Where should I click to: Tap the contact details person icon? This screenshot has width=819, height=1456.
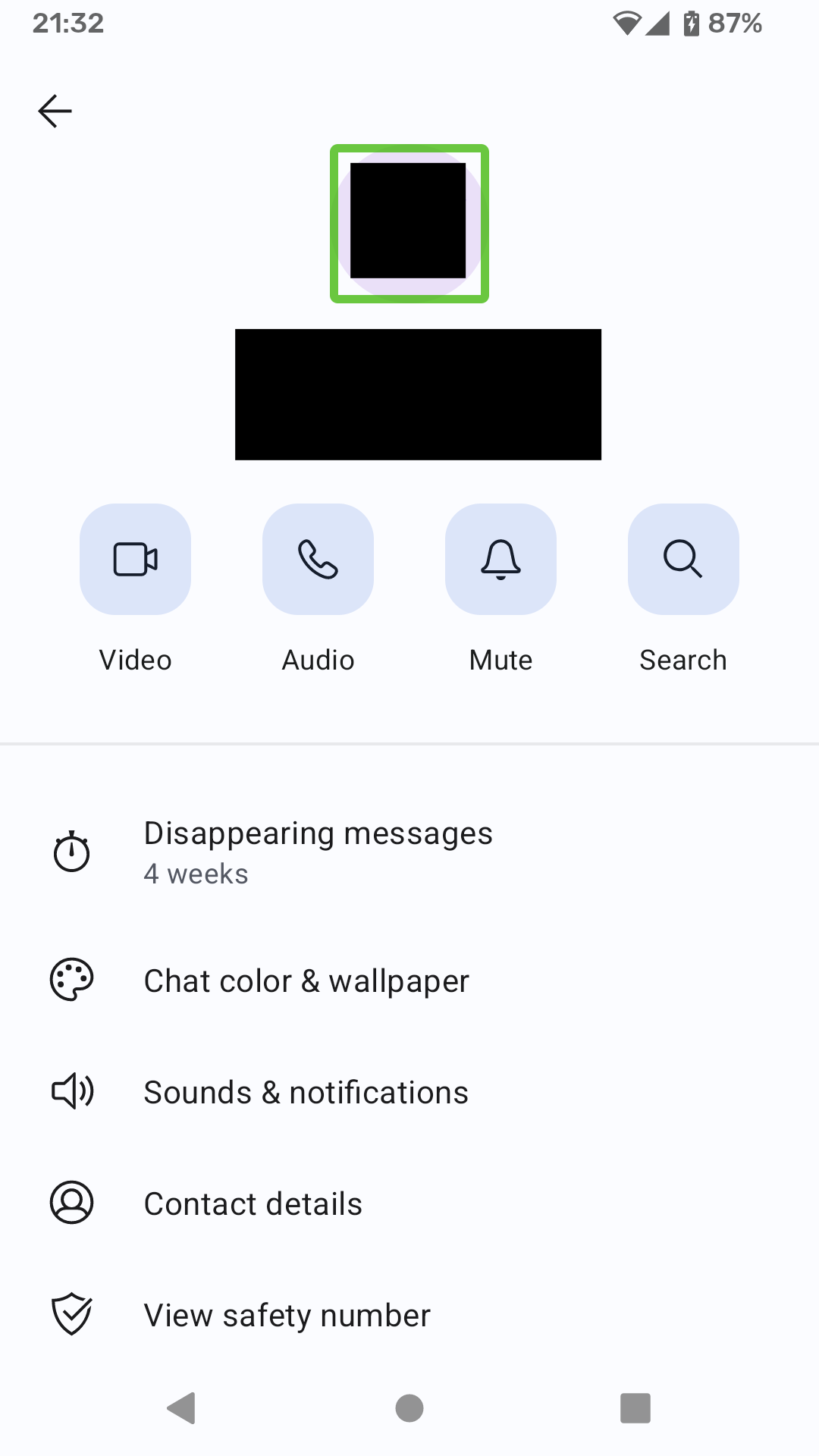coord(71,1203)
